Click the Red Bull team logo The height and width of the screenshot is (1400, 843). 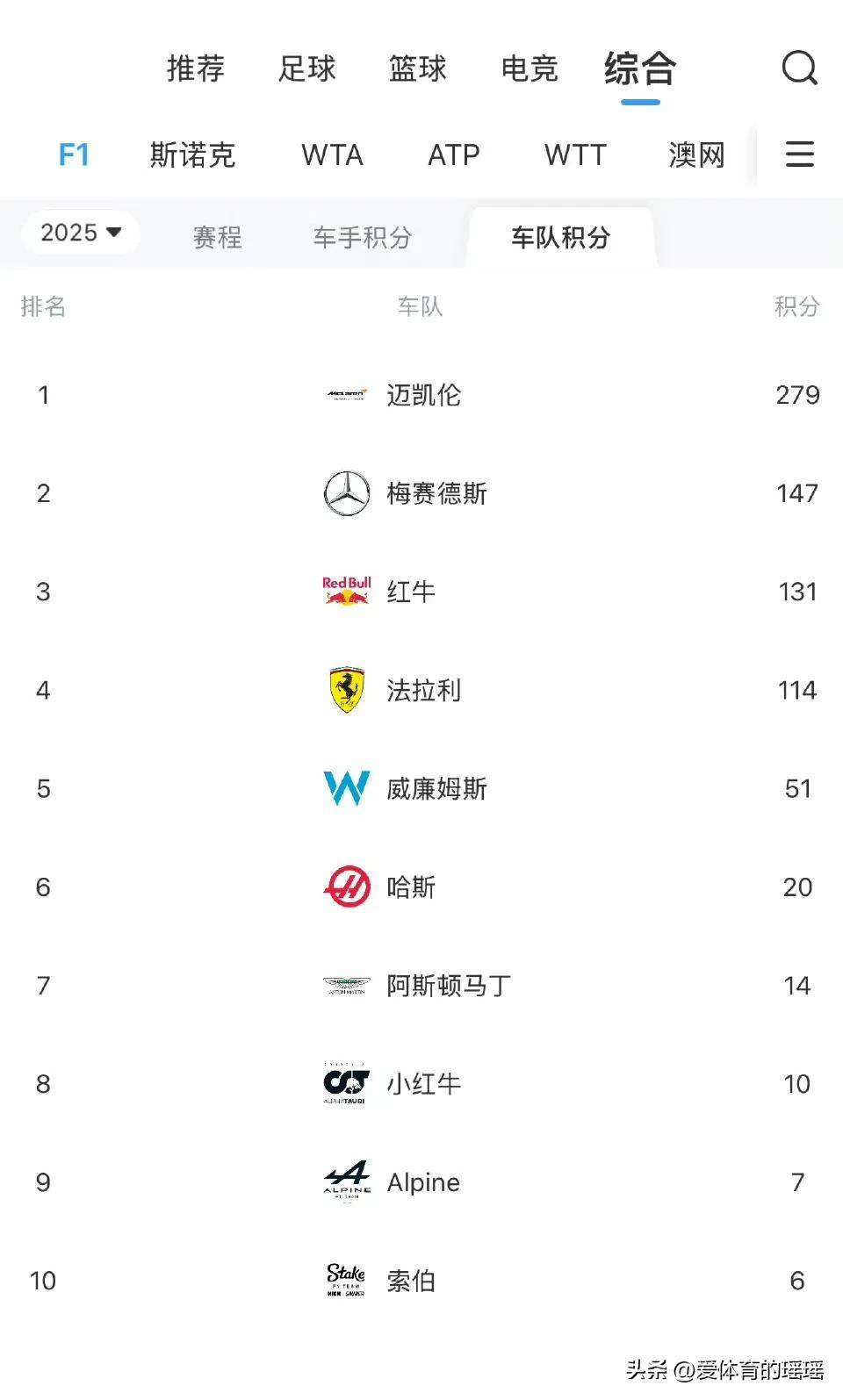(x=346, y=592)
